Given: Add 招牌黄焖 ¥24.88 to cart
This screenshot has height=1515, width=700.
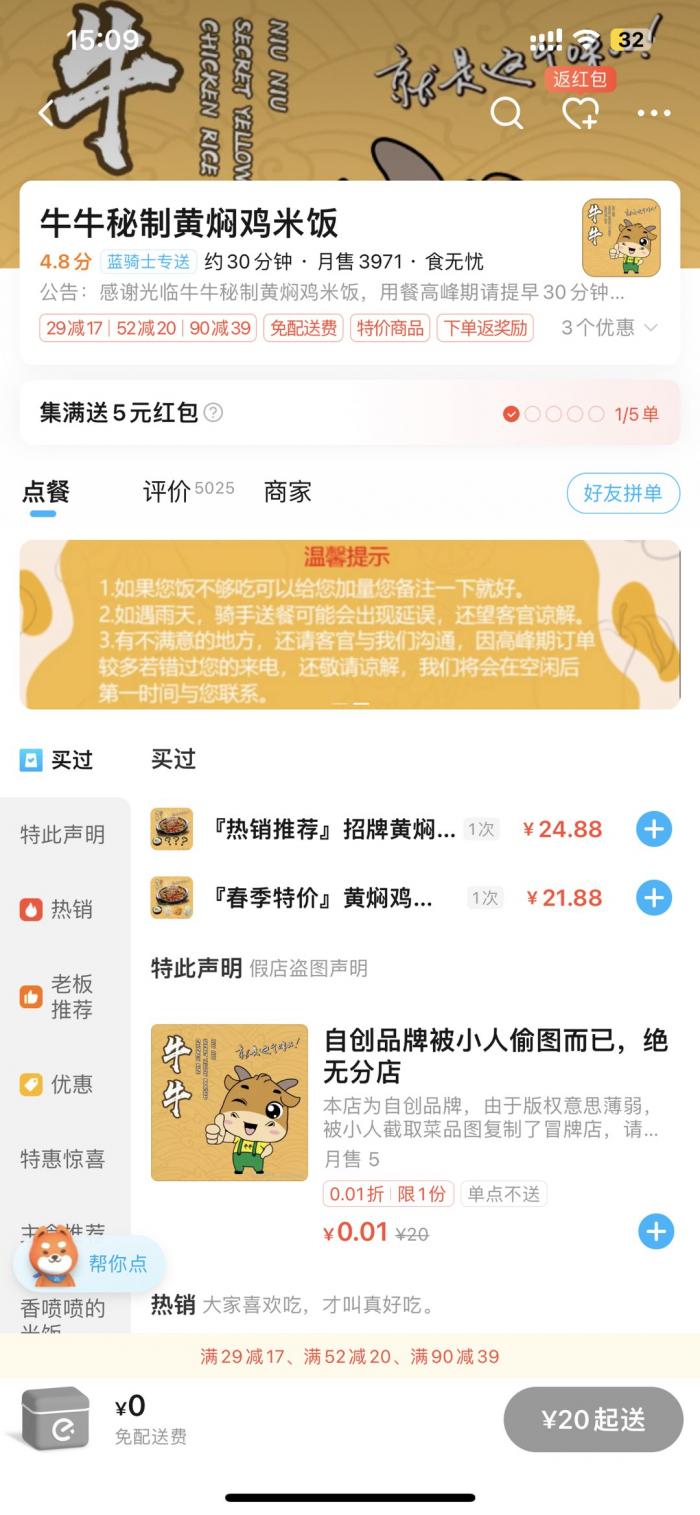Looking at the screenshot, I should click(x=654, y=829).
